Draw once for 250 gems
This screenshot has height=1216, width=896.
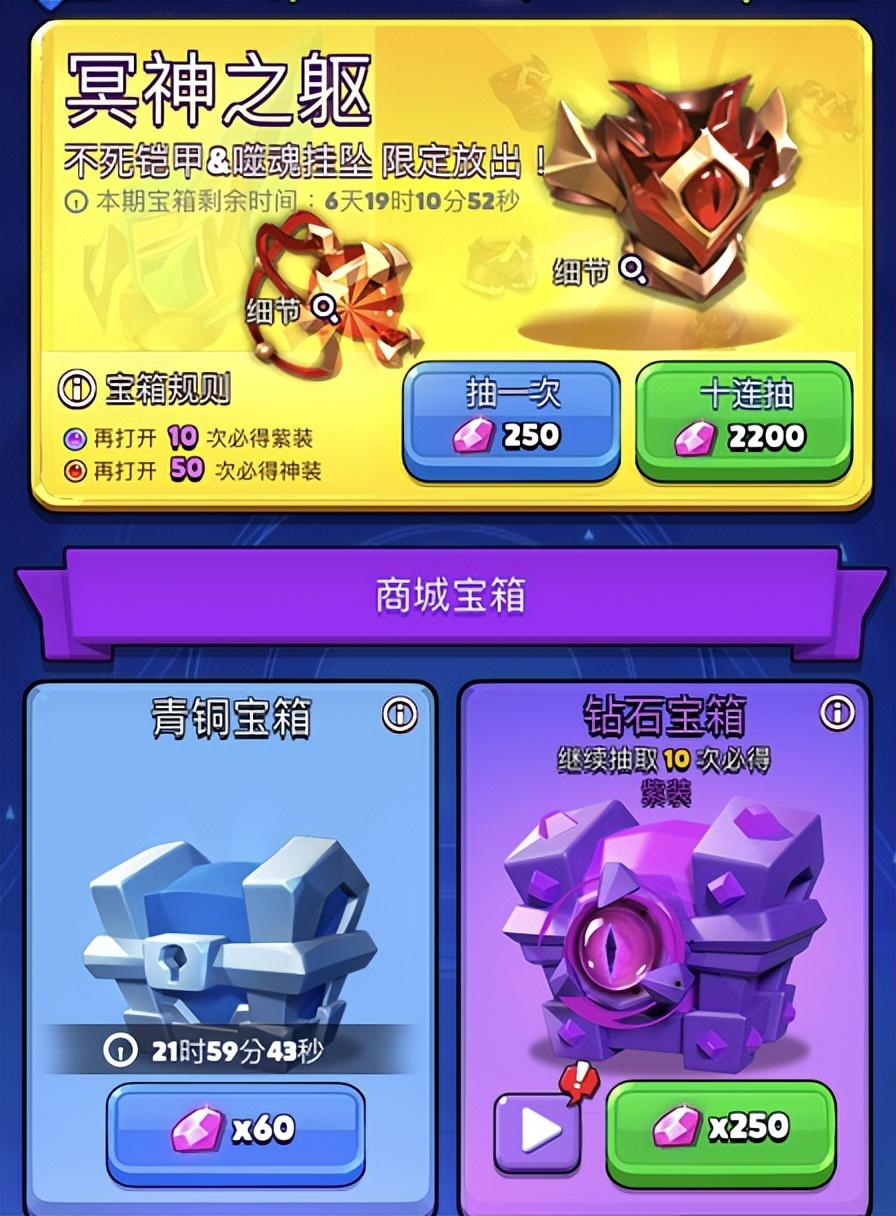click(x=511, y=419)
